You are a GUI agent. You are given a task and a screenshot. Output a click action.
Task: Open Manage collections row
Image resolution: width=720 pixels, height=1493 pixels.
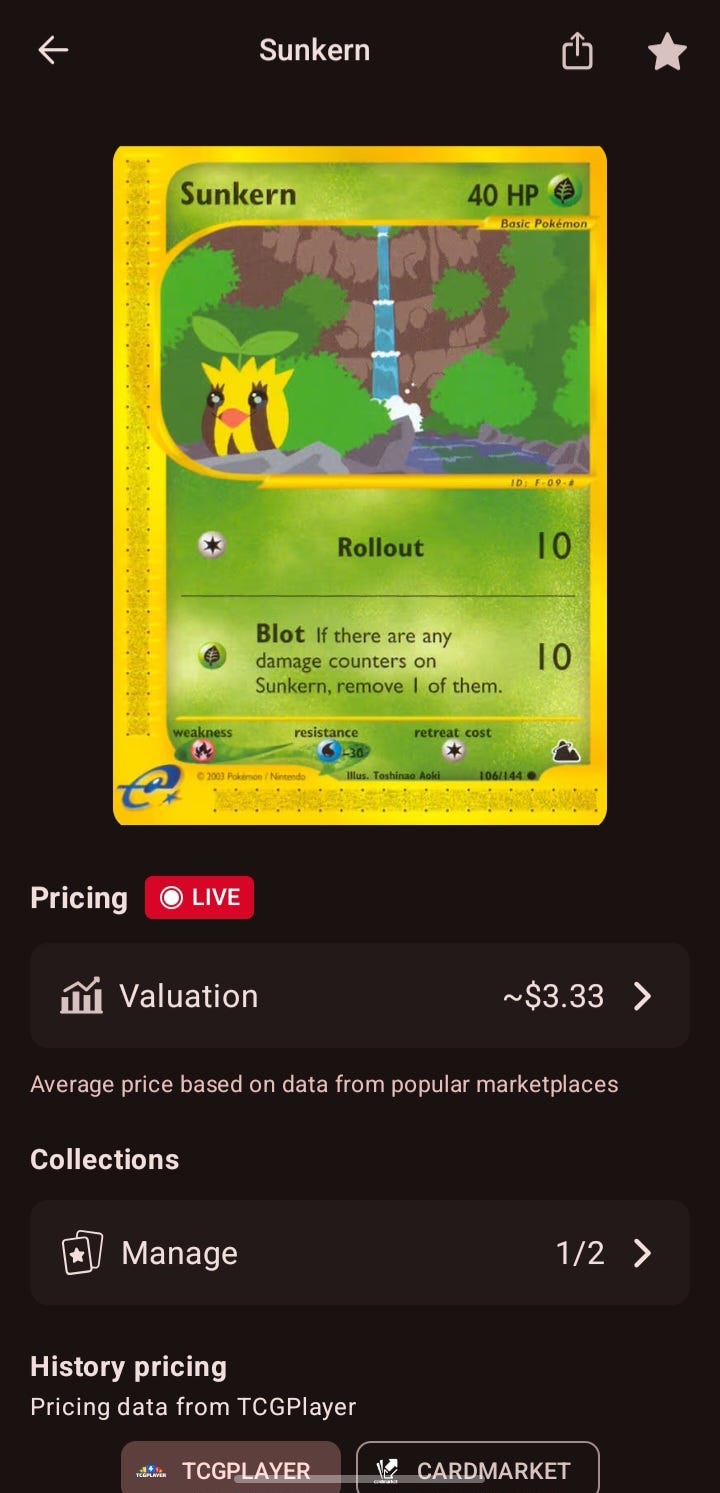tap(360, 1252)
